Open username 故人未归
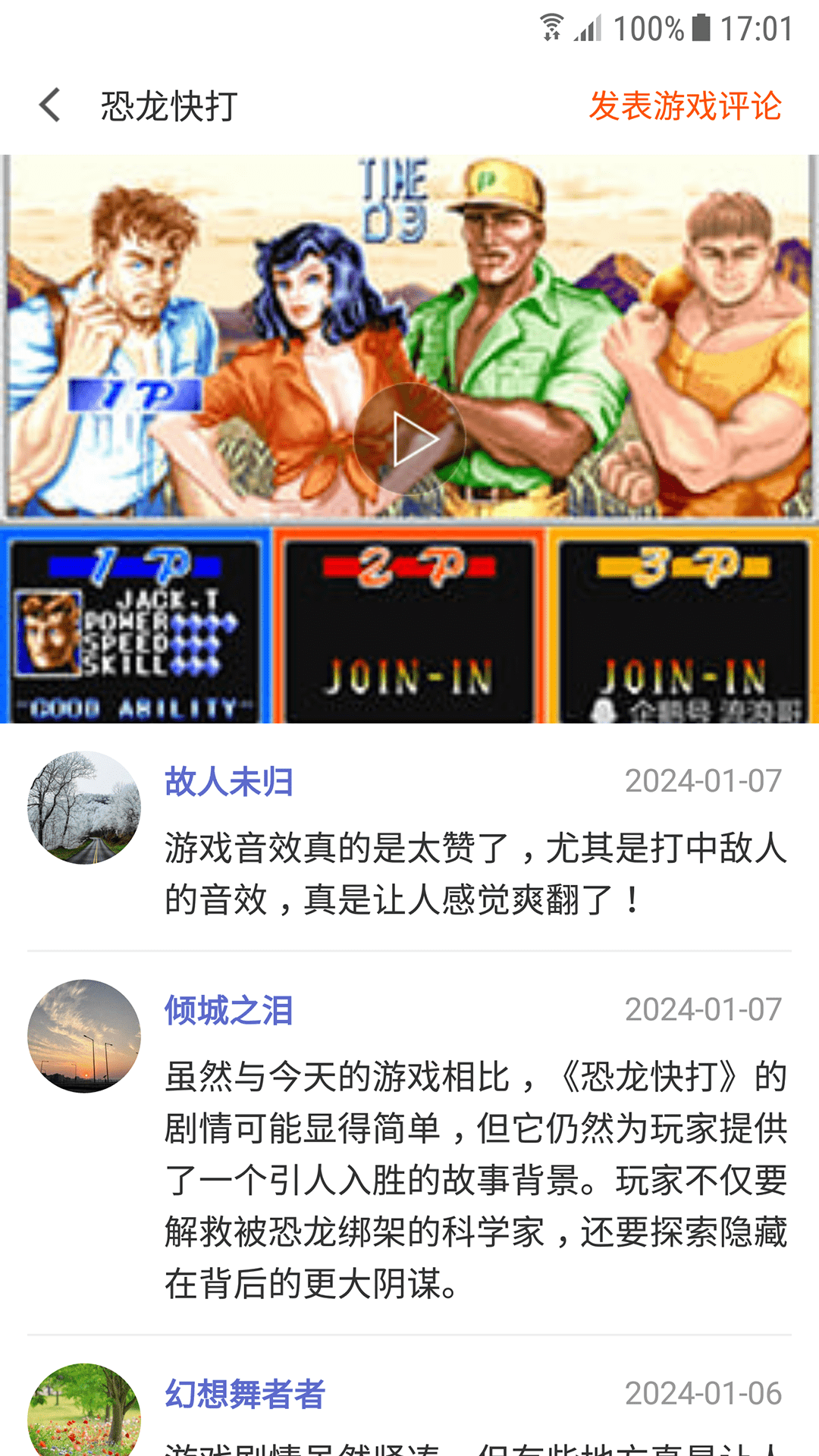The image size is (819, 1456). [229, 782]
